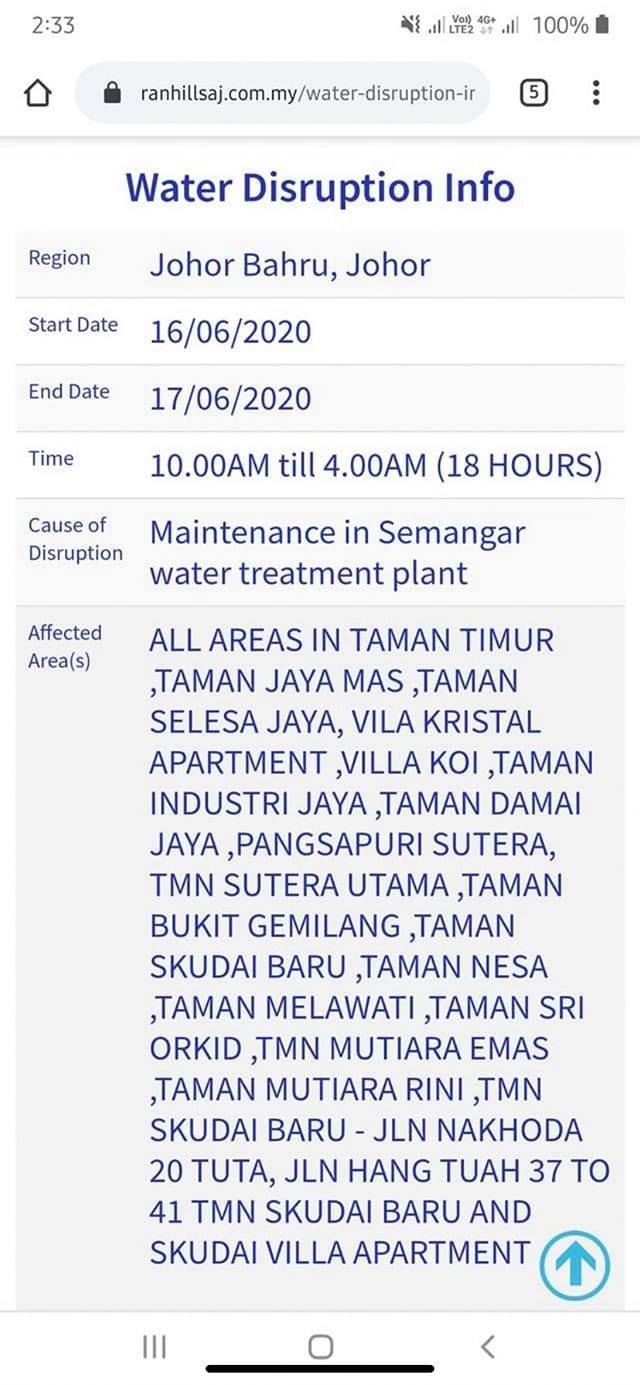640x1385 pixels.
Task: Open the browser overflow menu
Action: (596, 93)
